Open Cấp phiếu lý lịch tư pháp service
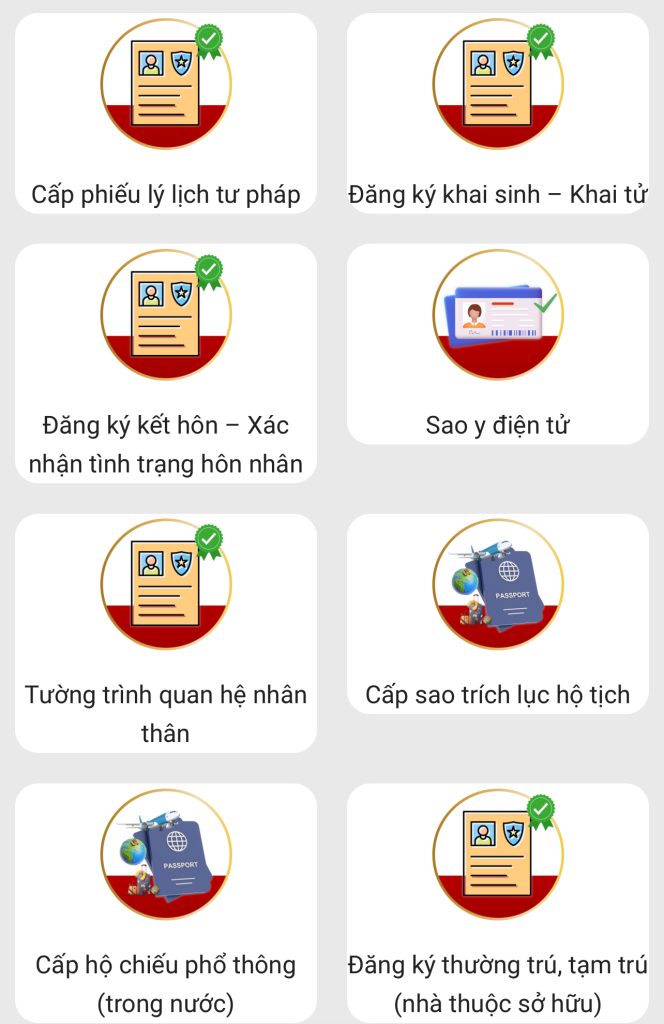Screen dimensions: 664x1024 pos(166,114)
